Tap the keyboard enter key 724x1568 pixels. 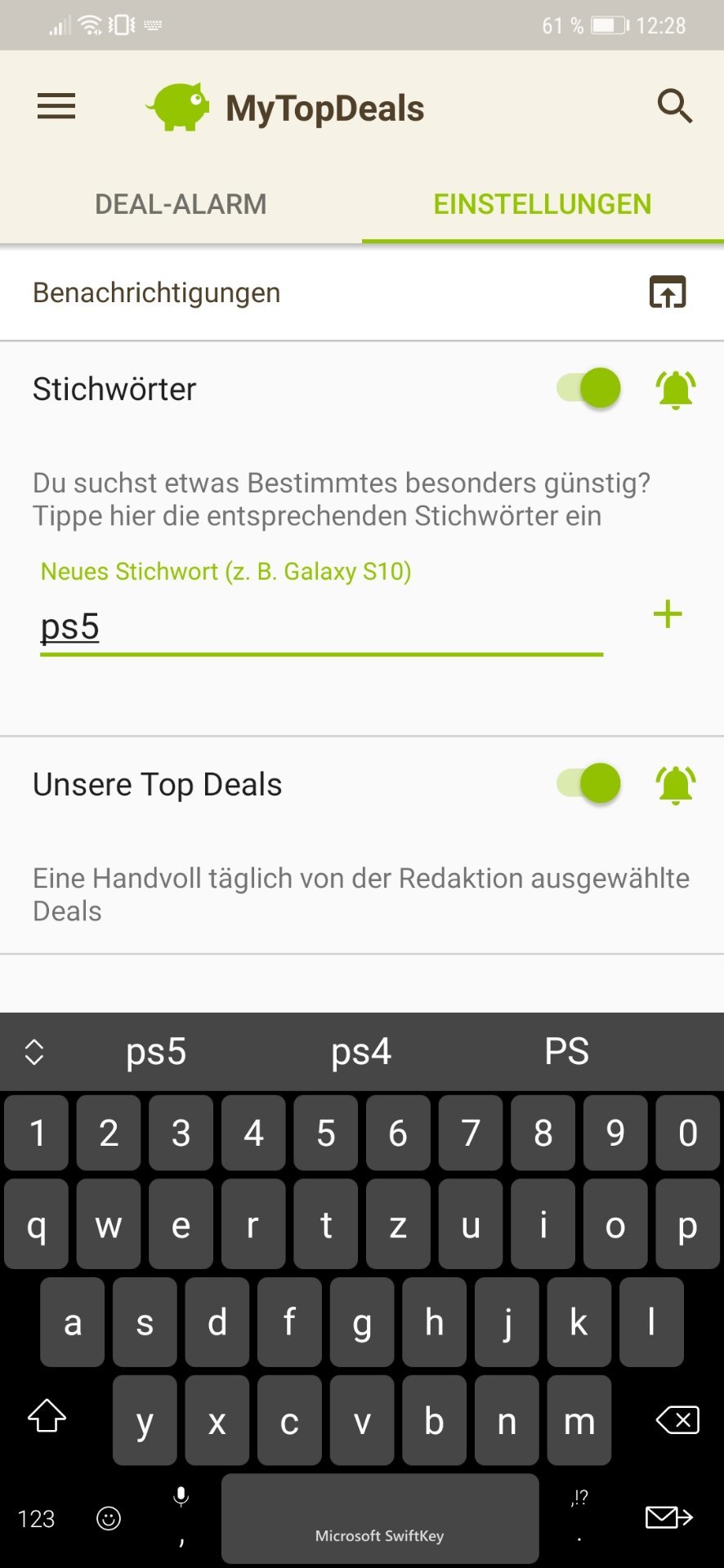pyautogui.click(x=669, y=1517)
